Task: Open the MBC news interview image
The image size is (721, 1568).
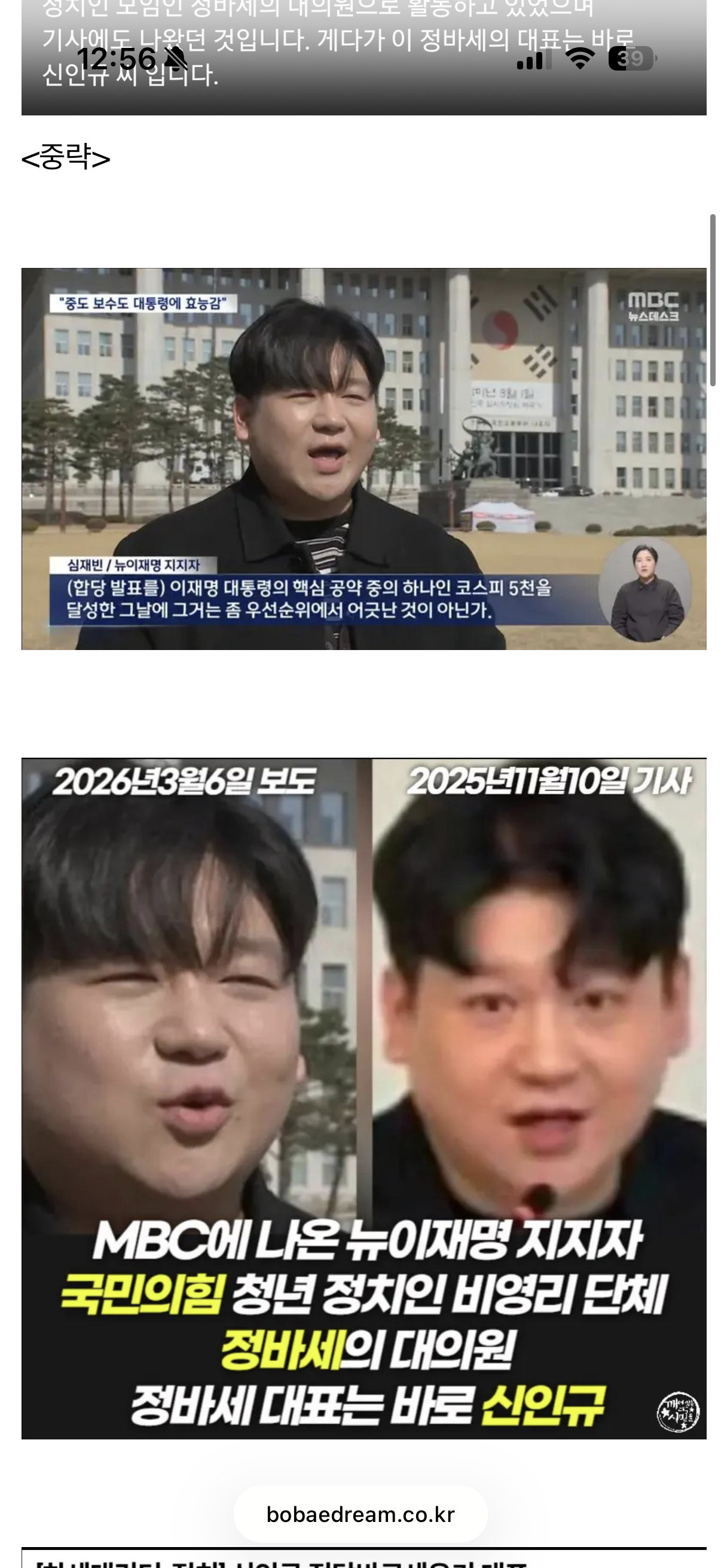Action: (364, 459)
